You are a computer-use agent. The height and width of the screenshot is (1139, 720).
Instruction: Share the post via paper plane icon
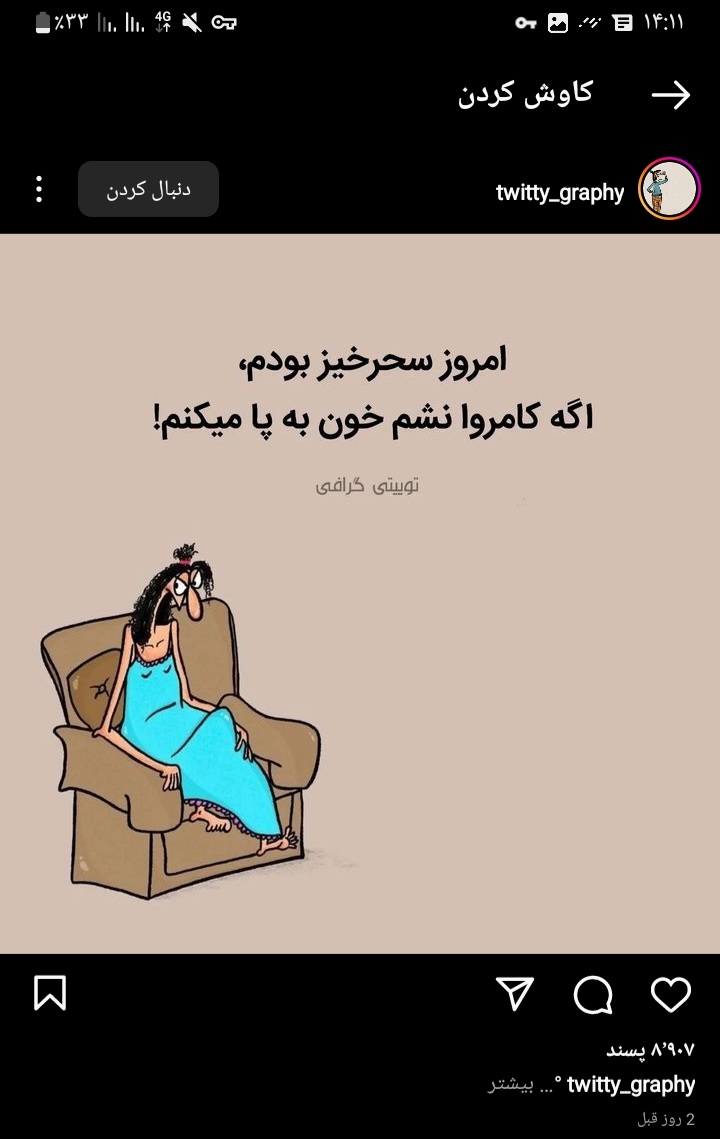(515, 994)
